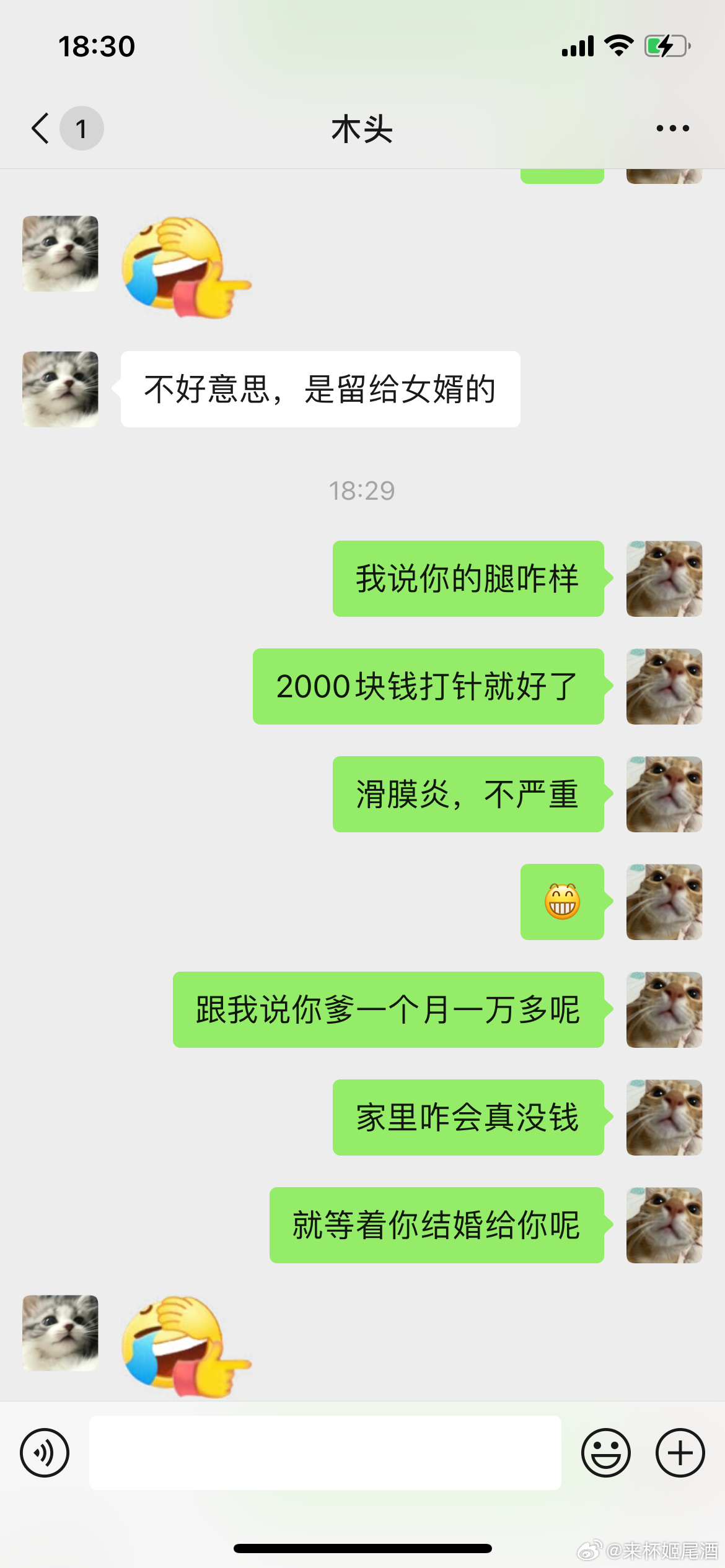
Task: Tap the message text field
Action: click(325, 1452)
